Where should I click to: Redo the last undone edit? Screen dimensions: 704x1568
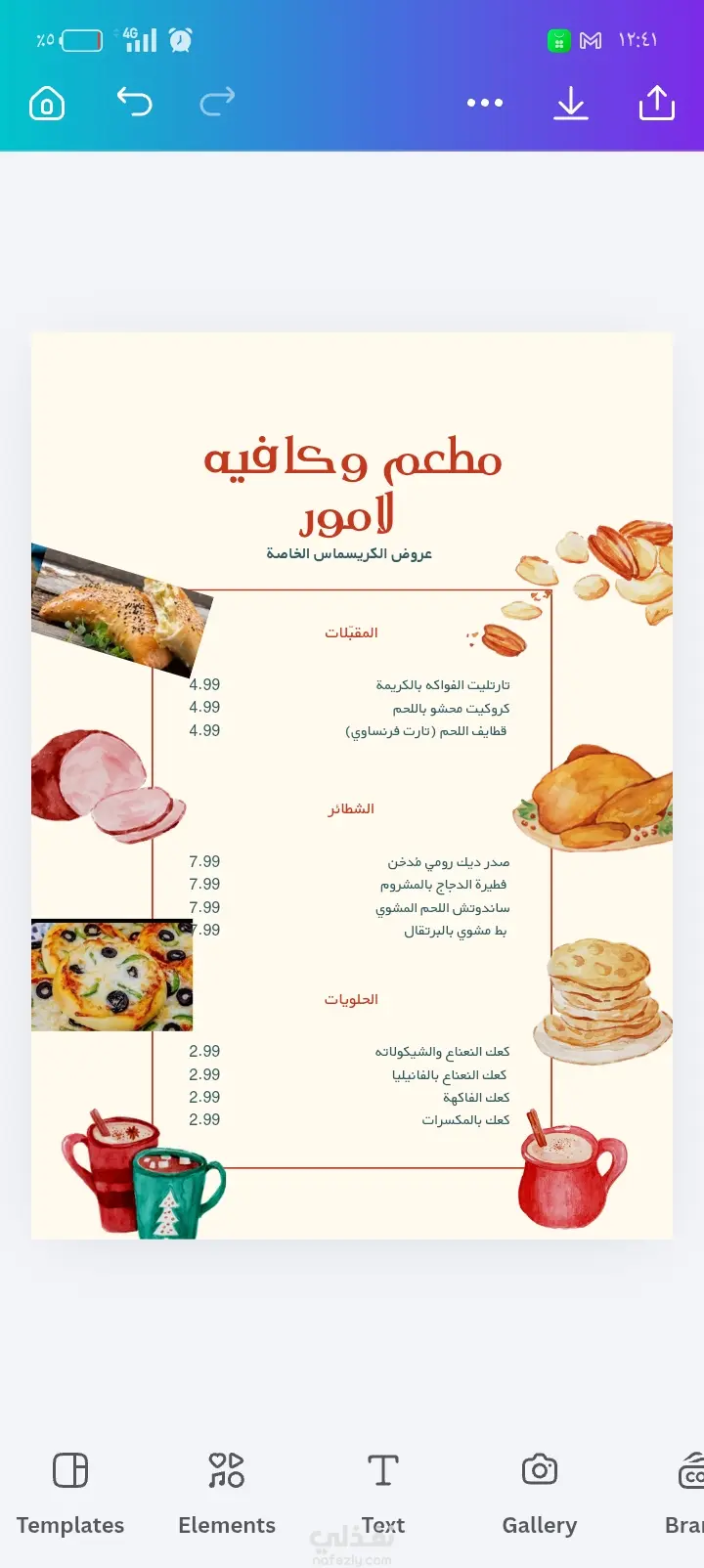[x=217, y=102]
